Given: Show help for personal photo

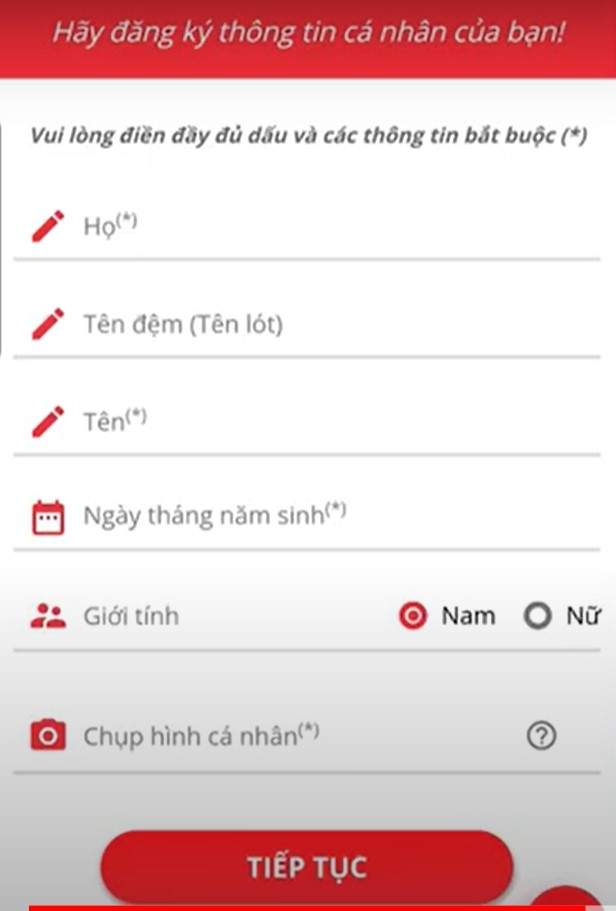Looking at the screenshot, I should (x=541, y=737).
